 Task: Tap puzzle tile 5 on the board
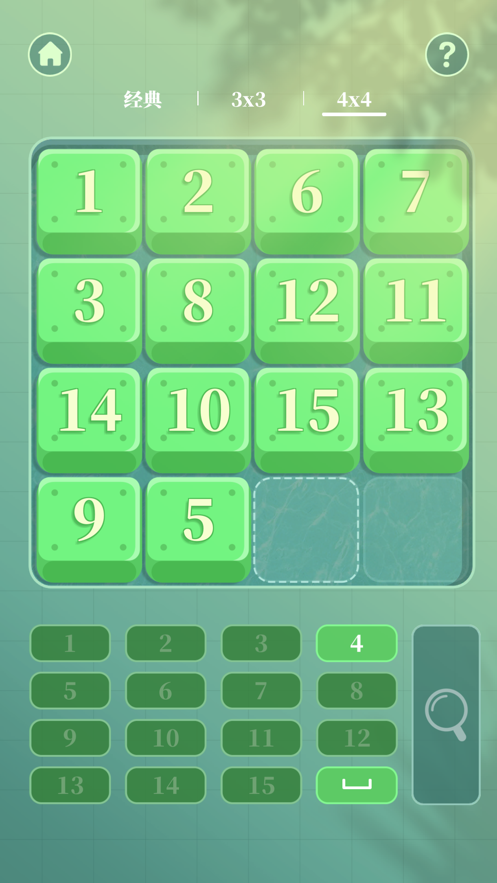point(198,529)
